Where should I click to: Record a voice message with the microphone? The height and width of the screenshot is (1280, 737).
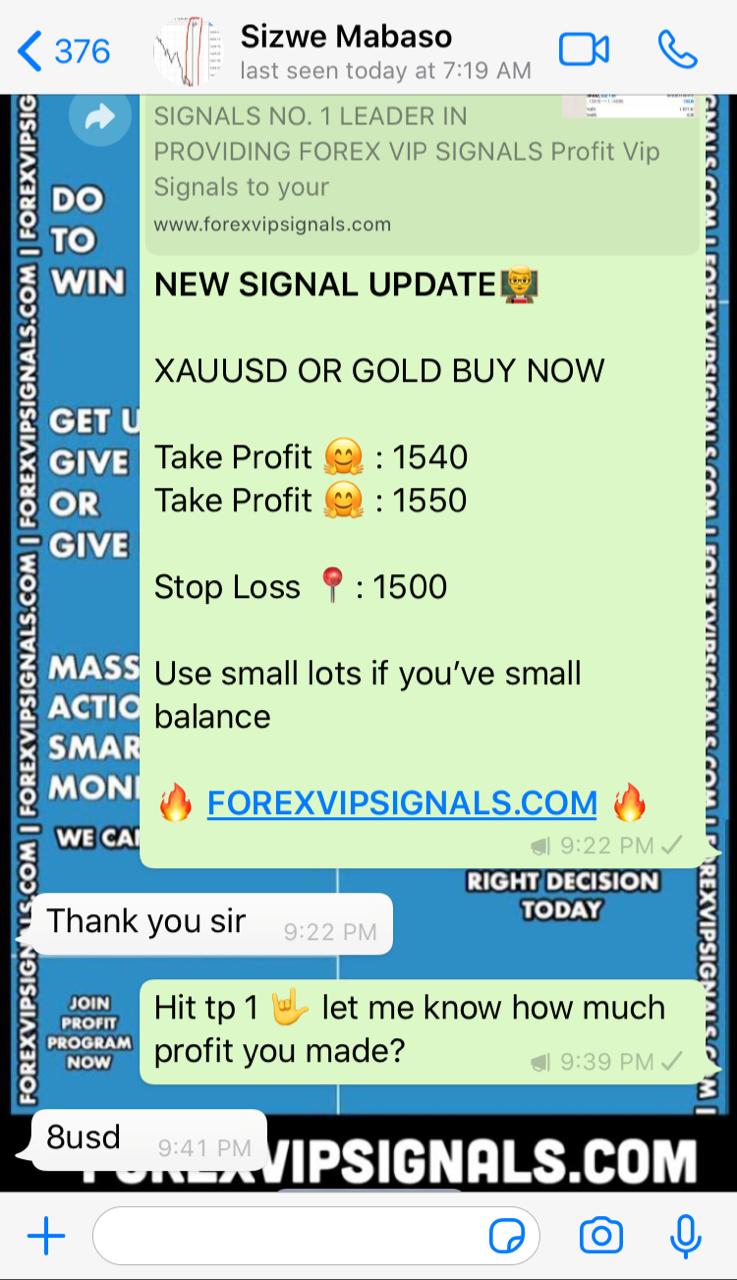[x=685, y=1236]
